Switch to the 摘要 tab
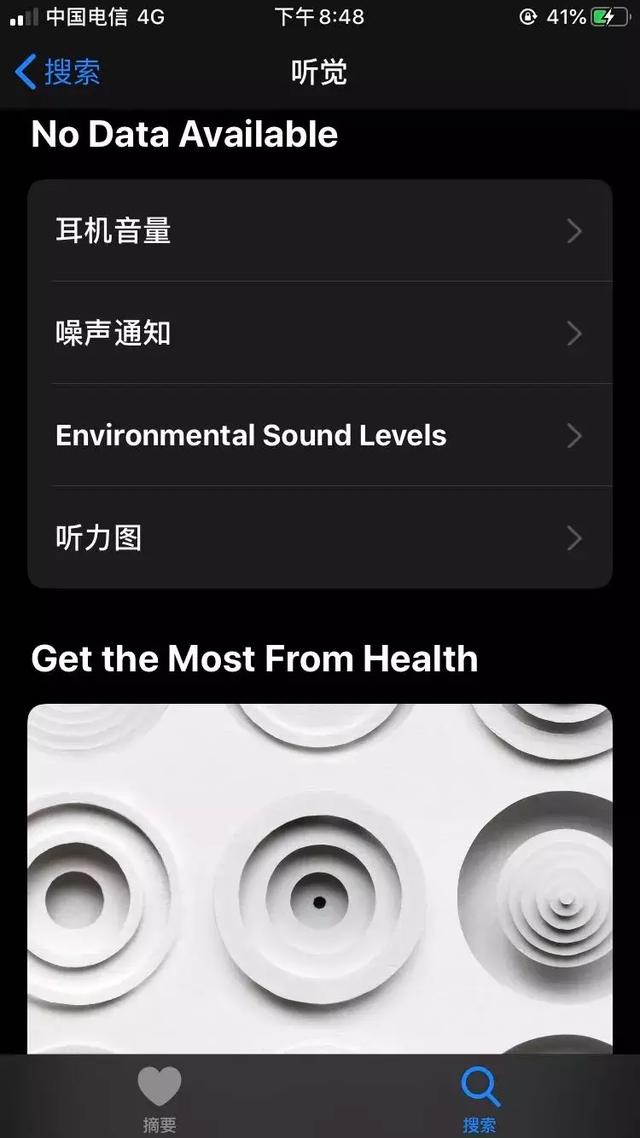Image resolution: width=640 pixels, height=1138 pixels. 159,1098
